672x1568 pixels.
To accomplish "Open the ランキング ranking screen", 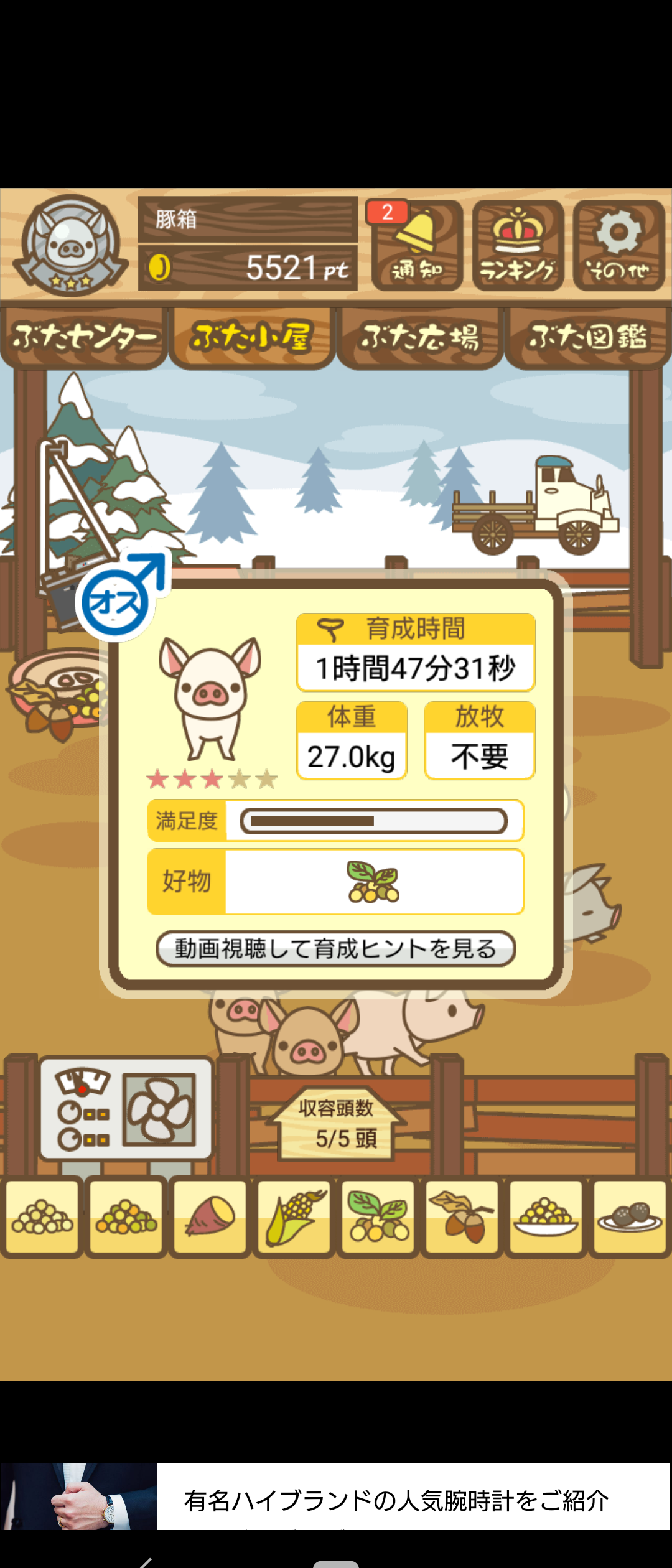I will coord(518,245).
